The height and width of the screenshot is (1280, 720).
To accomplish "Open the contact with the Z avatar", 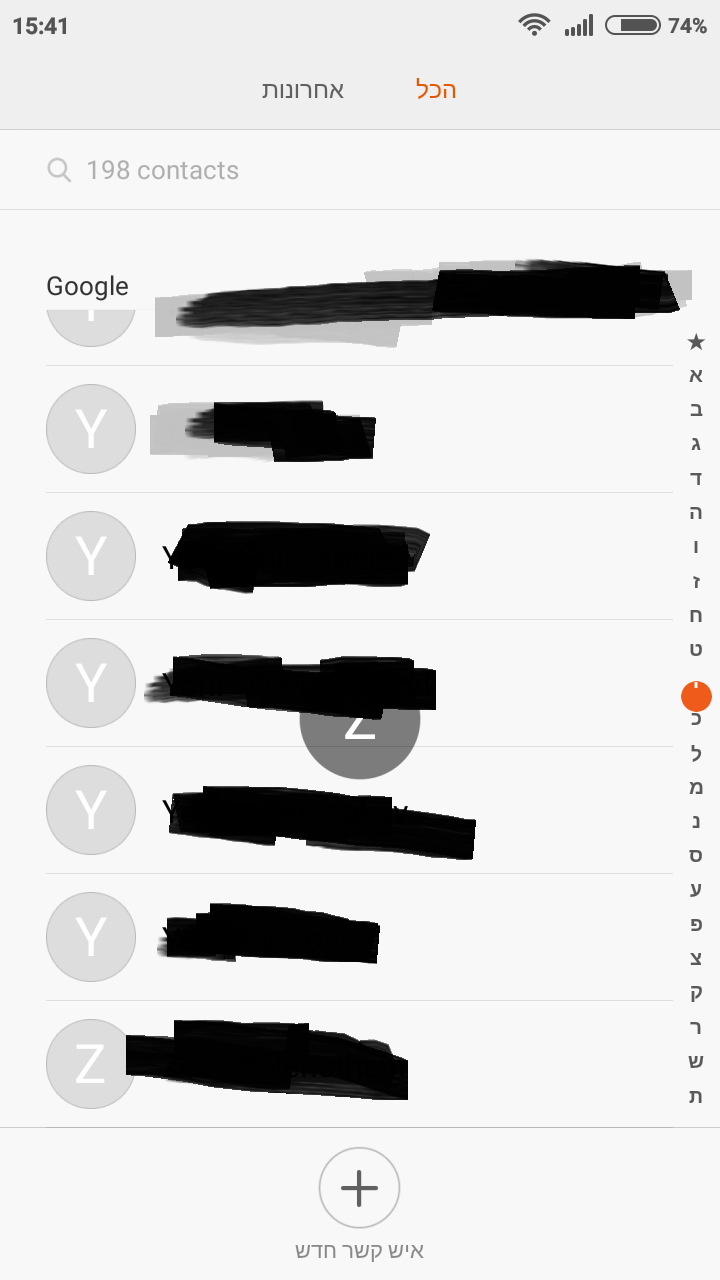I will click(360, 1064).
